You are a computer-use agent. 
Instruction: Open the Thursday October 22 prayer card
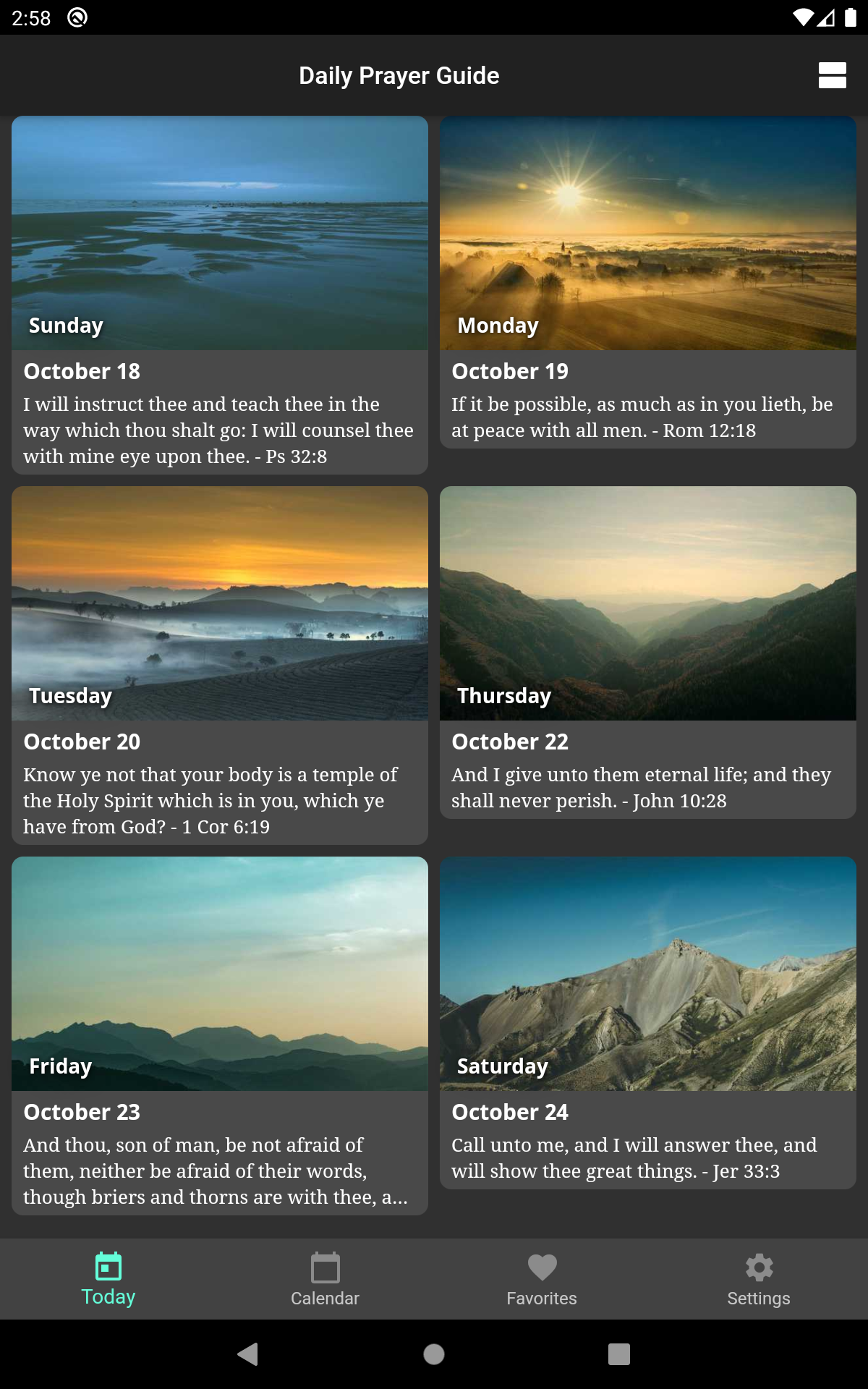(648, 653)
